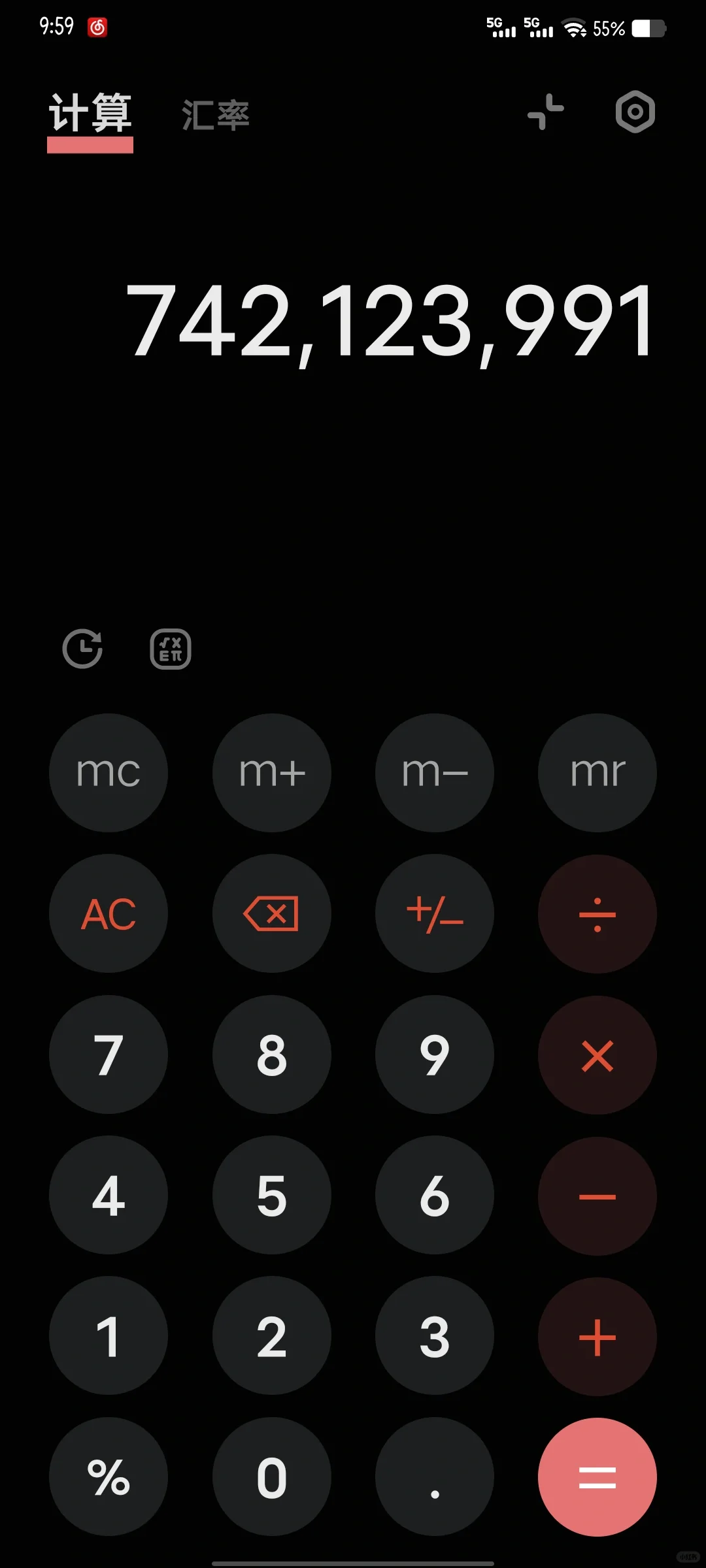Clear memory with the mc key
This screenshot has height=1568, width=706.
(x=109, y=773)
